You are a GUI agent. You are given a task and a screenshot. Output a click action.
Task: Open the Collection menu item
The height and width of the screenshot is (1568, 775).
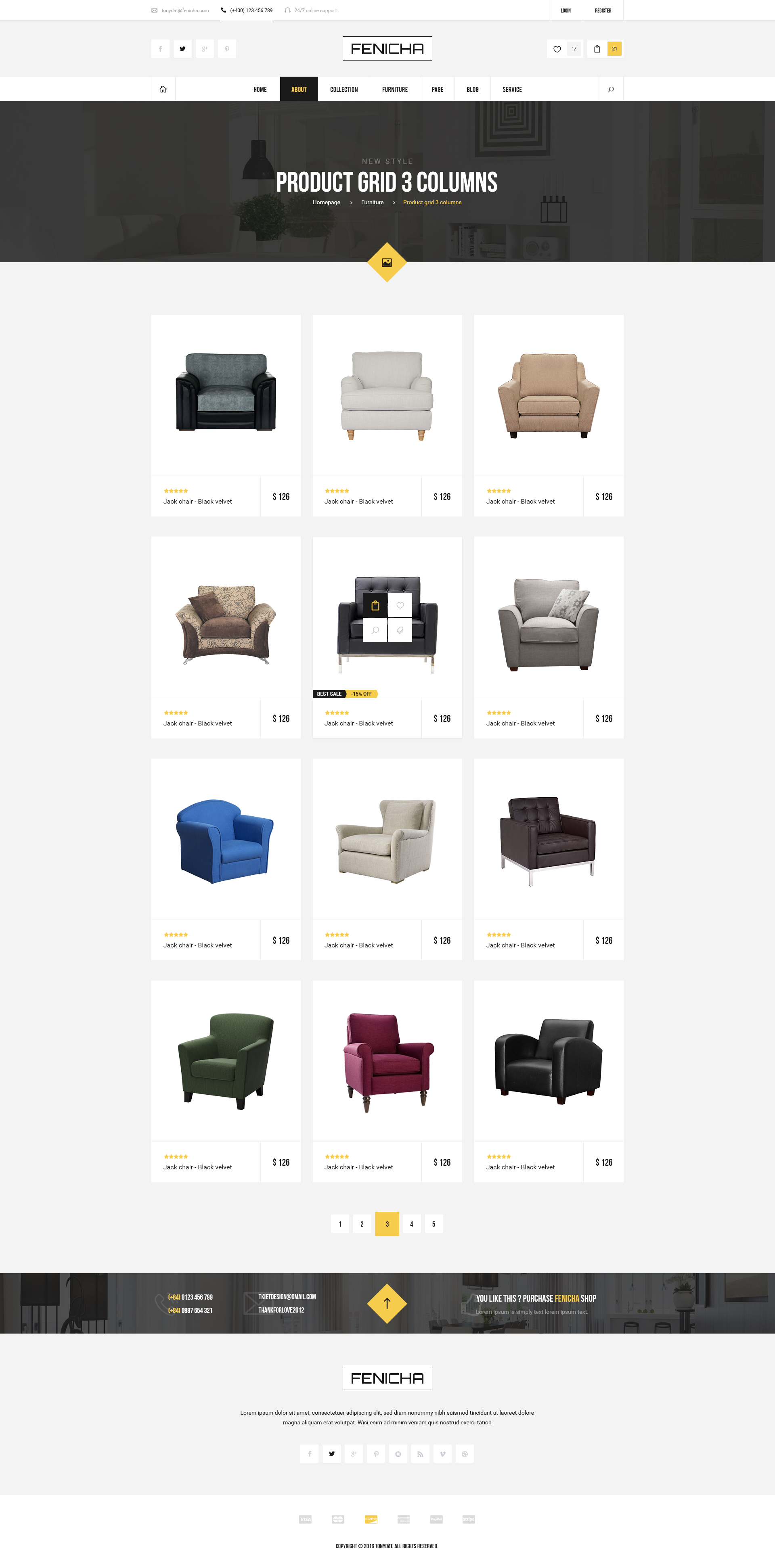pos(344,90)
